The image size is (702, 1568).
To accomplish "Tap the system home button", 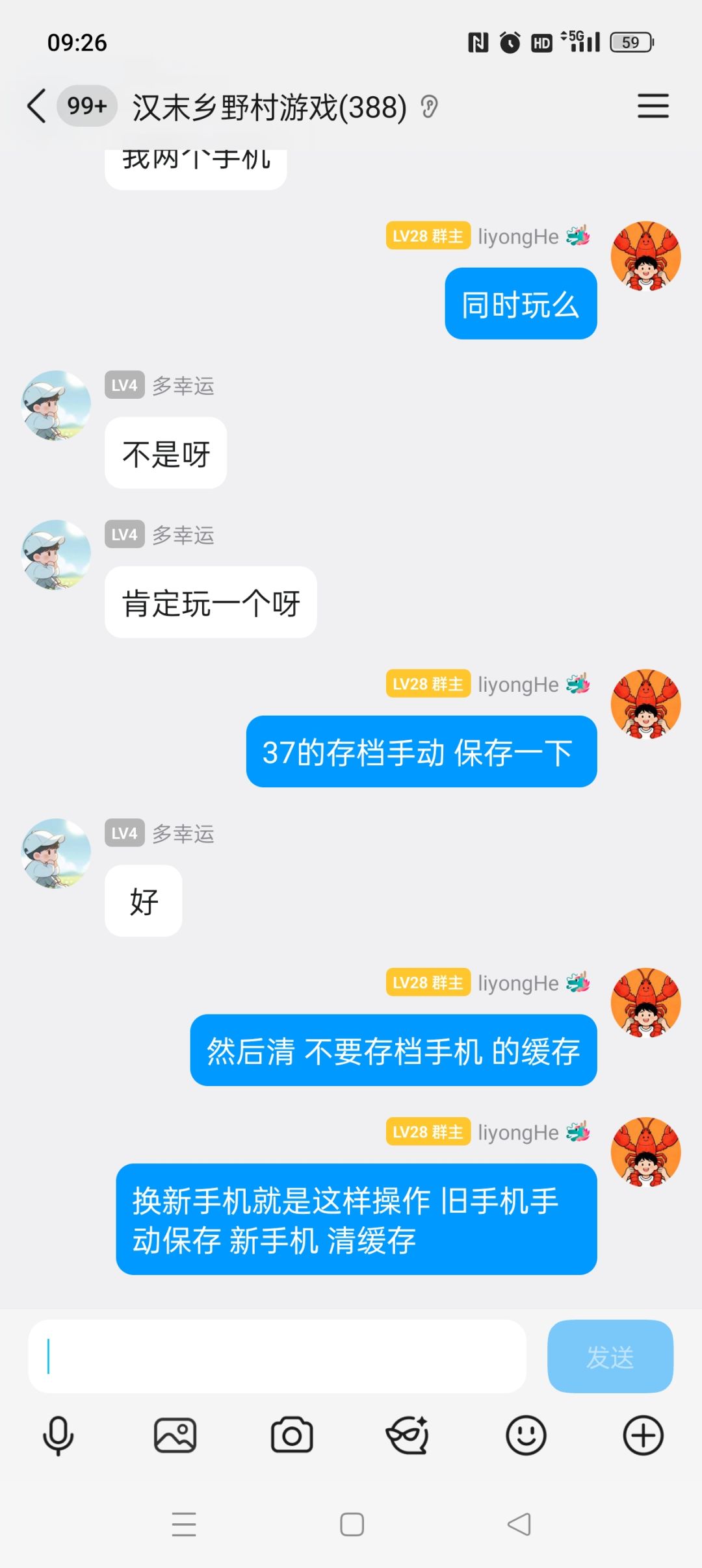I will click(352, 1524).
